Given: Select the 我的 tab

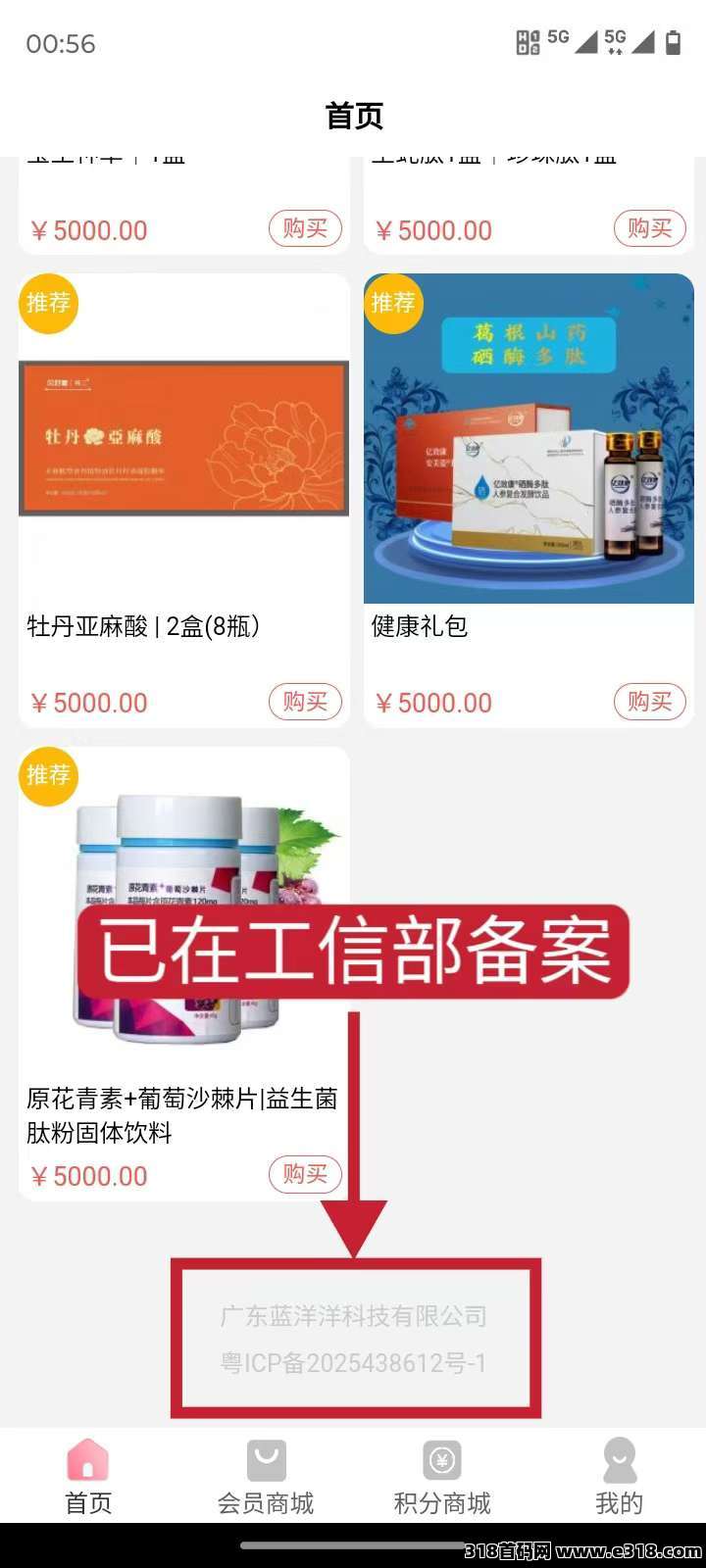Looking at the screenshot, I should coord(619,1477).
